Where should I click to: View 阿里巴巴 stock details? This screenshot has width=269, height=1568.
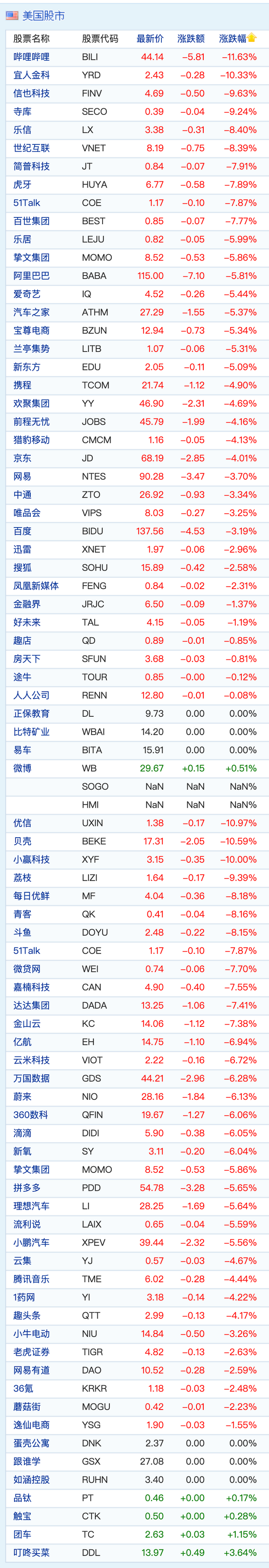pos(32,276)
